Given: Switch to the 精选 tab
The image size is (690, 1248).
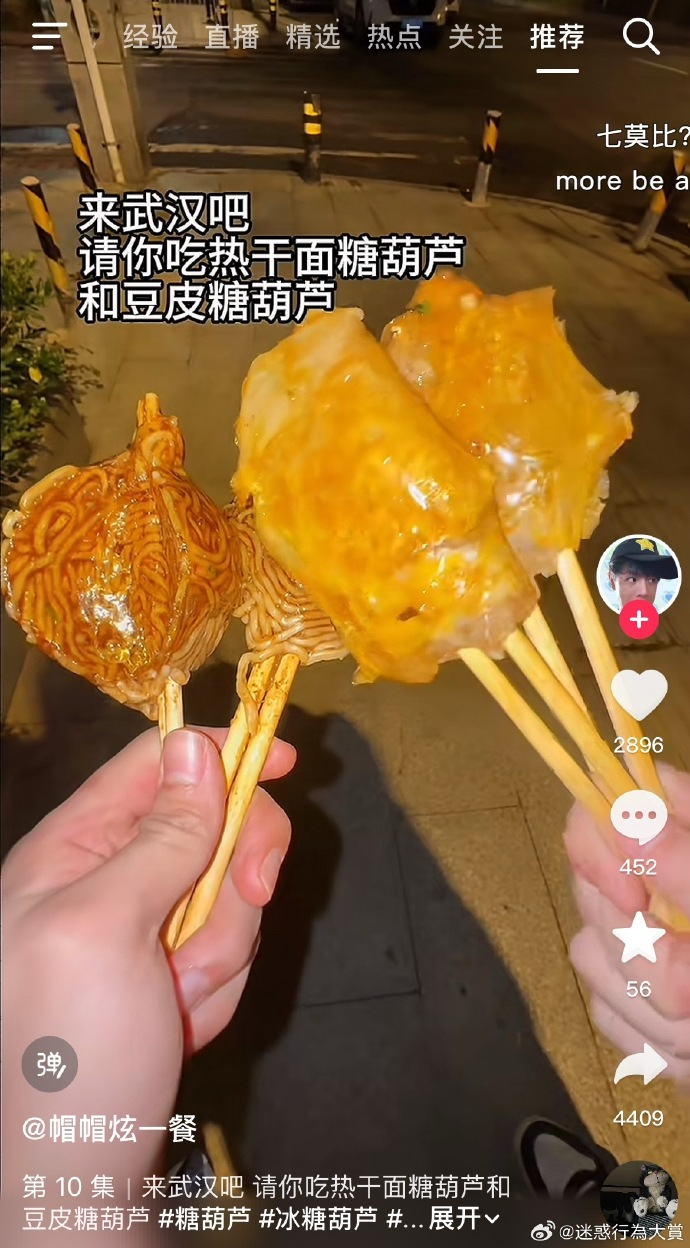Looking at the screenshot, I should point(313,37).
